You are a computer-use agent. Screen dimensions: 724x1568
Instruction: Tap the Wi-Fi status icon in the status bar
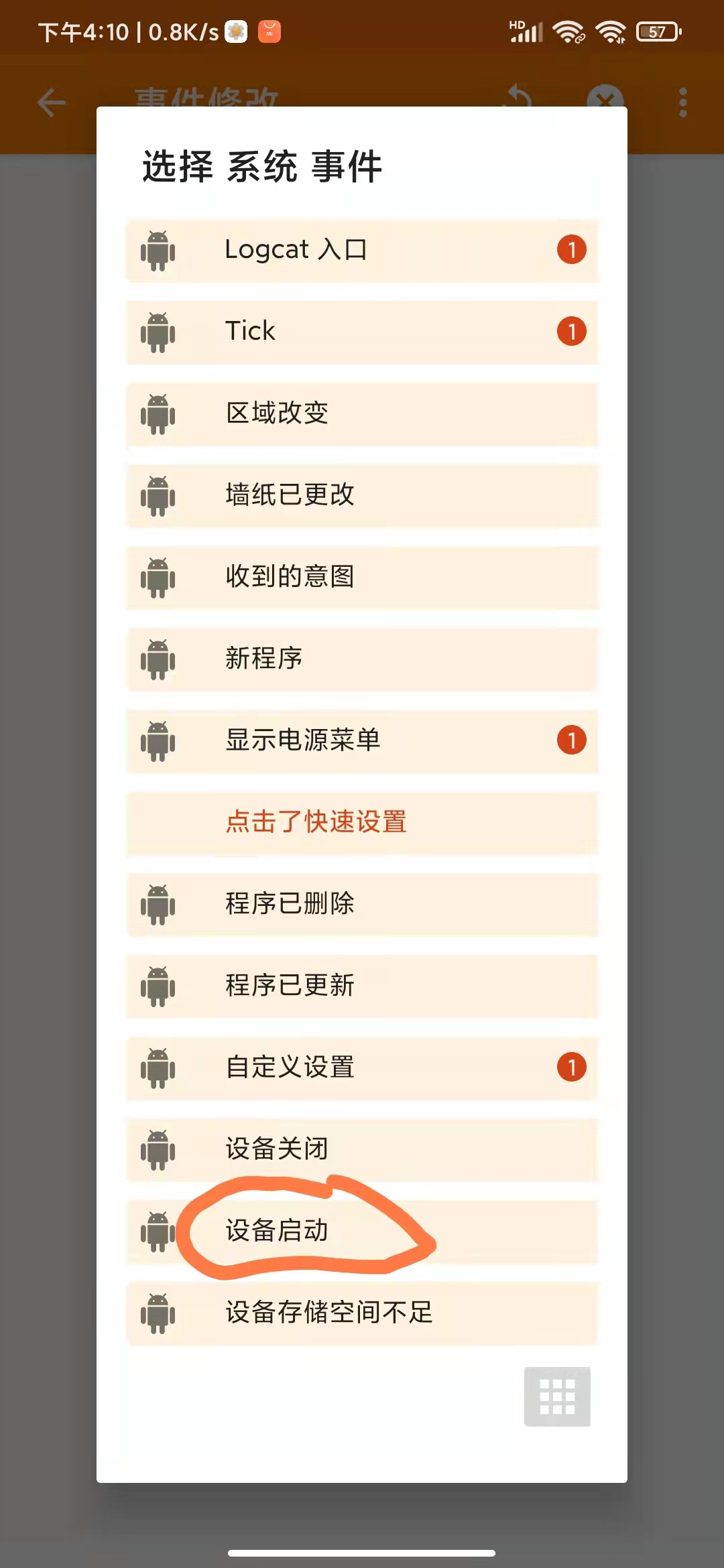569,31
